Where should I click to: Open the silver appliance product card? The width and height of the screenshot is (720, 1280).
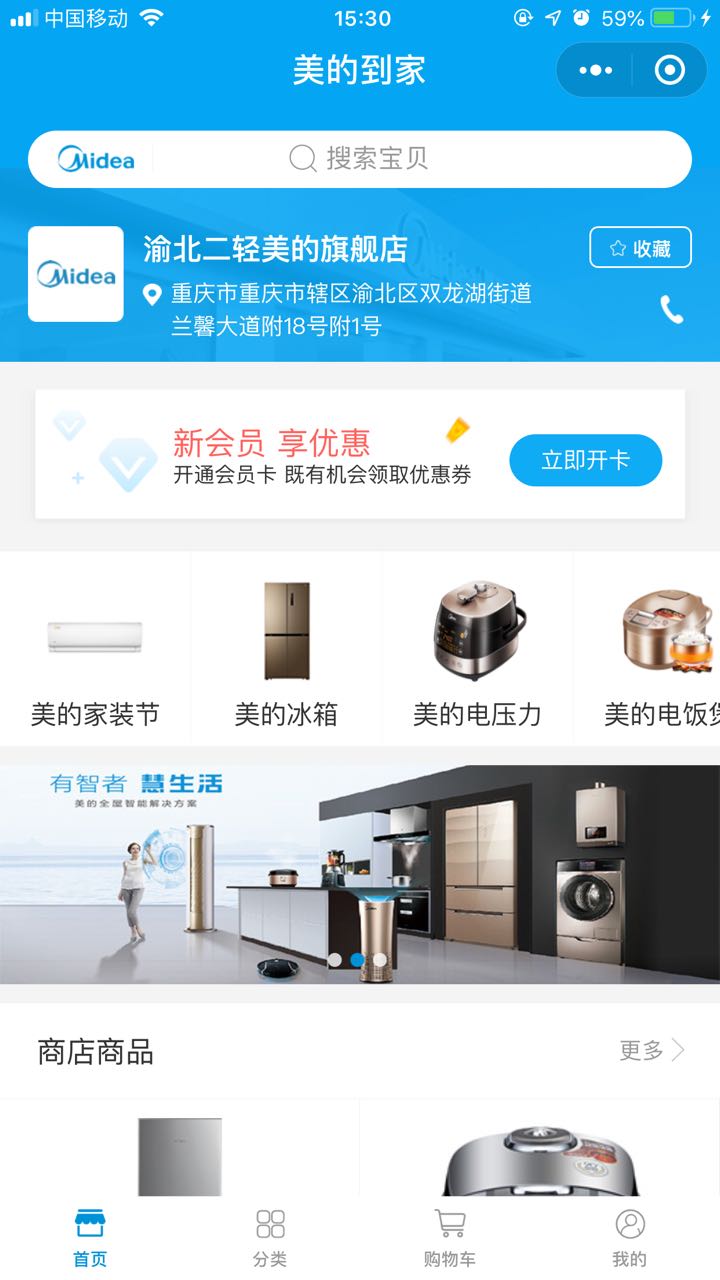click(x=180, y=1155)
